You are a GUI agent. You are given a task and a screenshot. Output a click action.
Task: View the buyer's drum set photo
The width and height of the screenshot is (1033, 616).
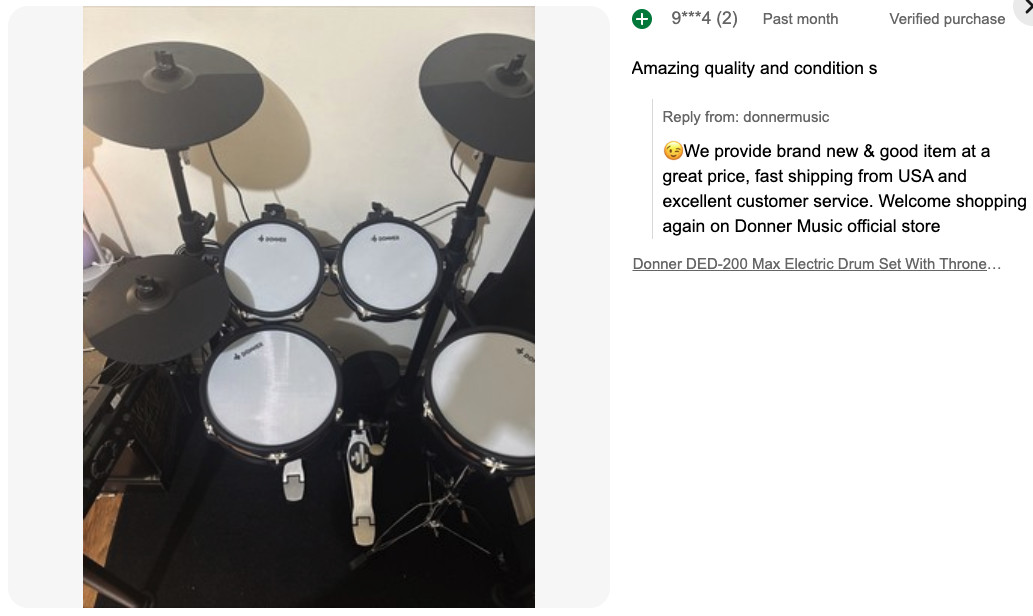click(309, 307)
